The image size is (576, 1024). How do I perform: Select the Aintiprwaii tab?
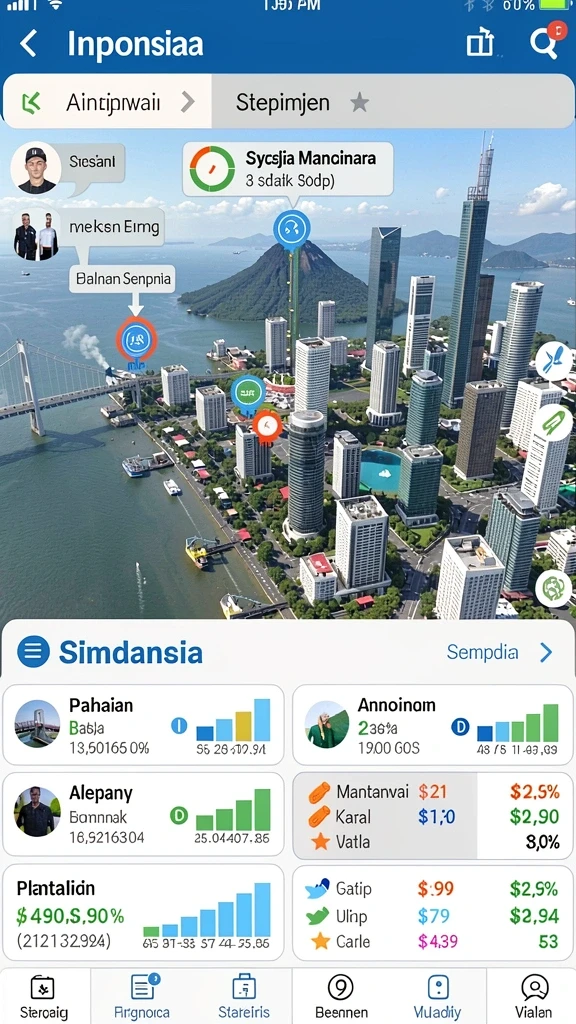coord(107,102)
